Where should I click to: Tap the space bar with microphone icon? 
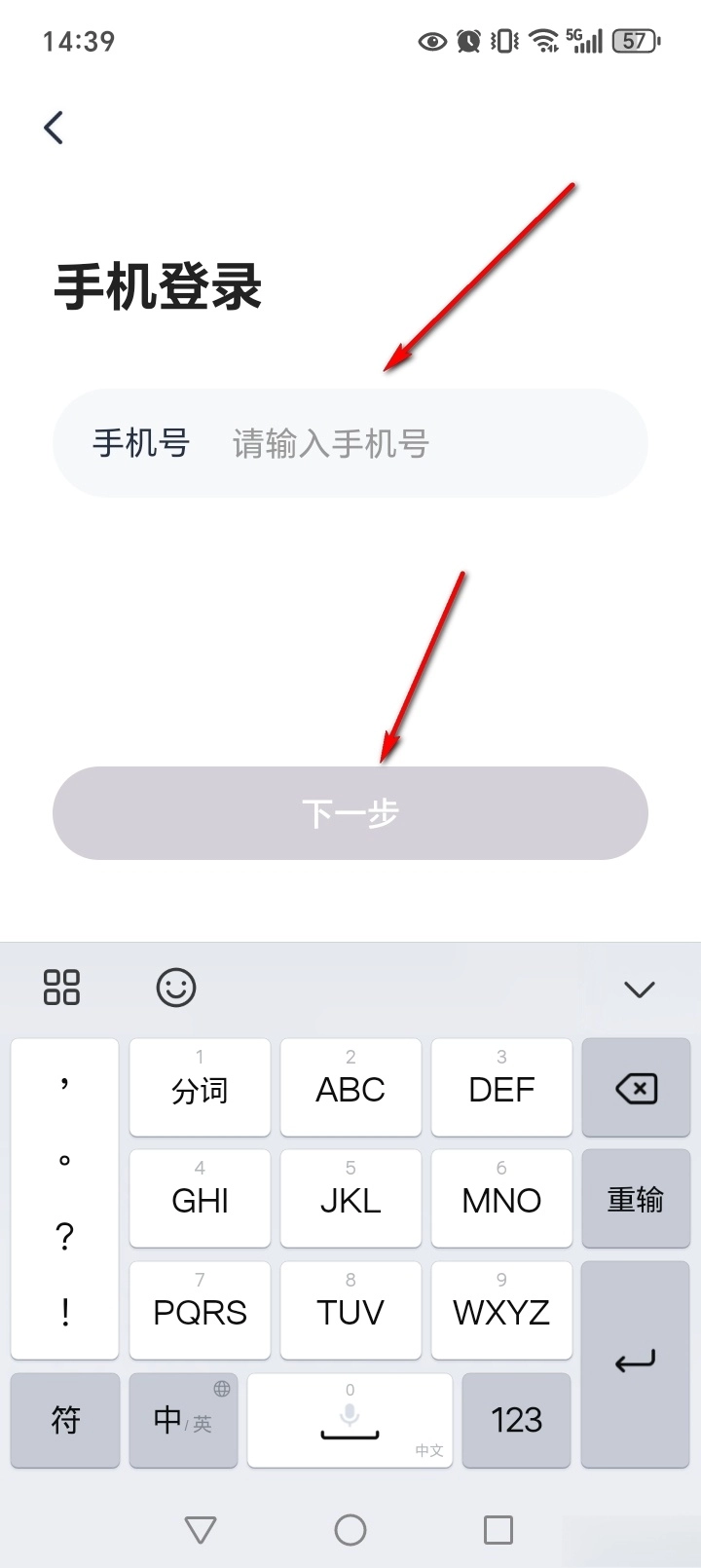(x=350, y=1420)
